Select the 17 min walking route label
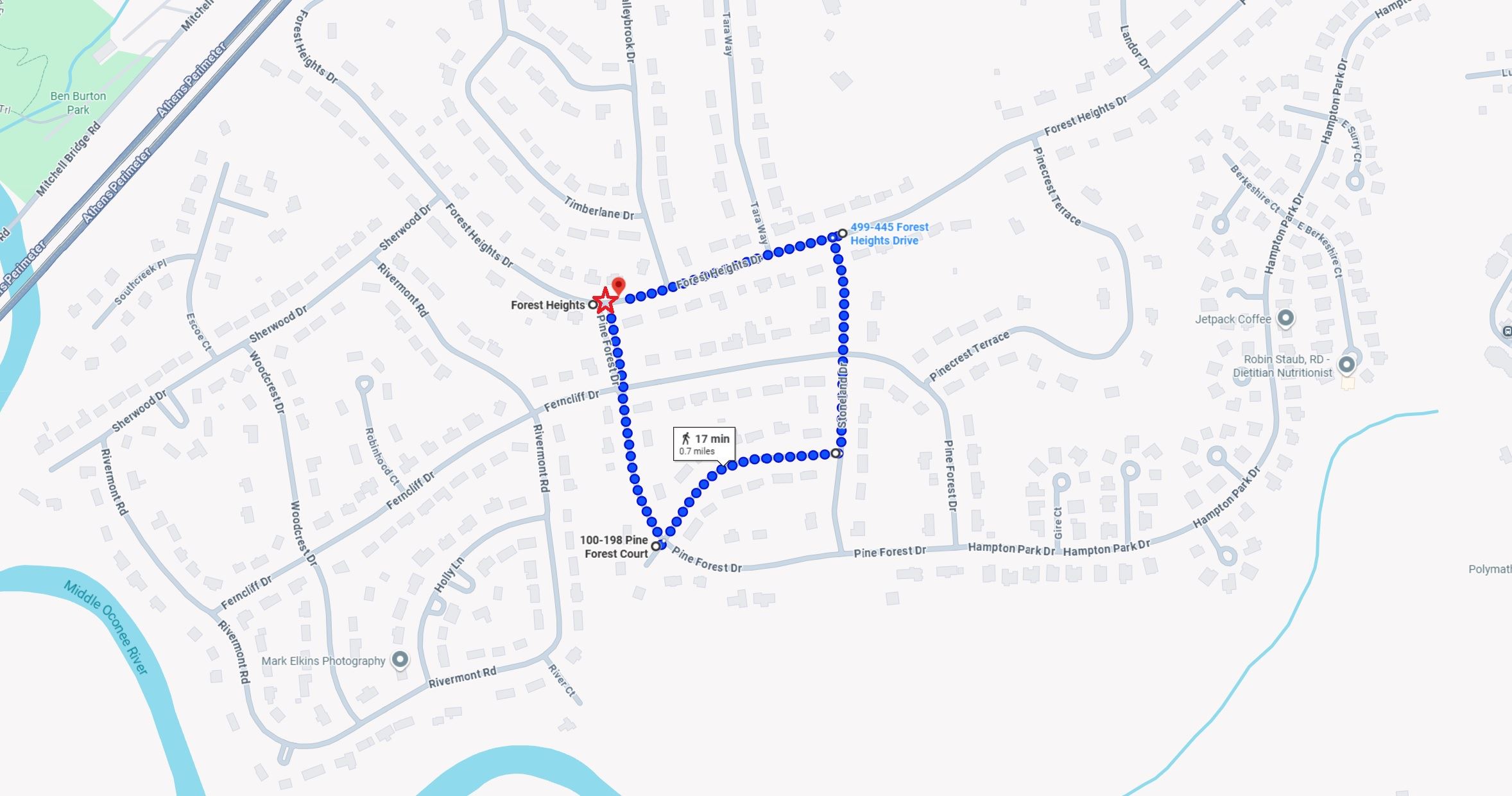 coord(704,444)
